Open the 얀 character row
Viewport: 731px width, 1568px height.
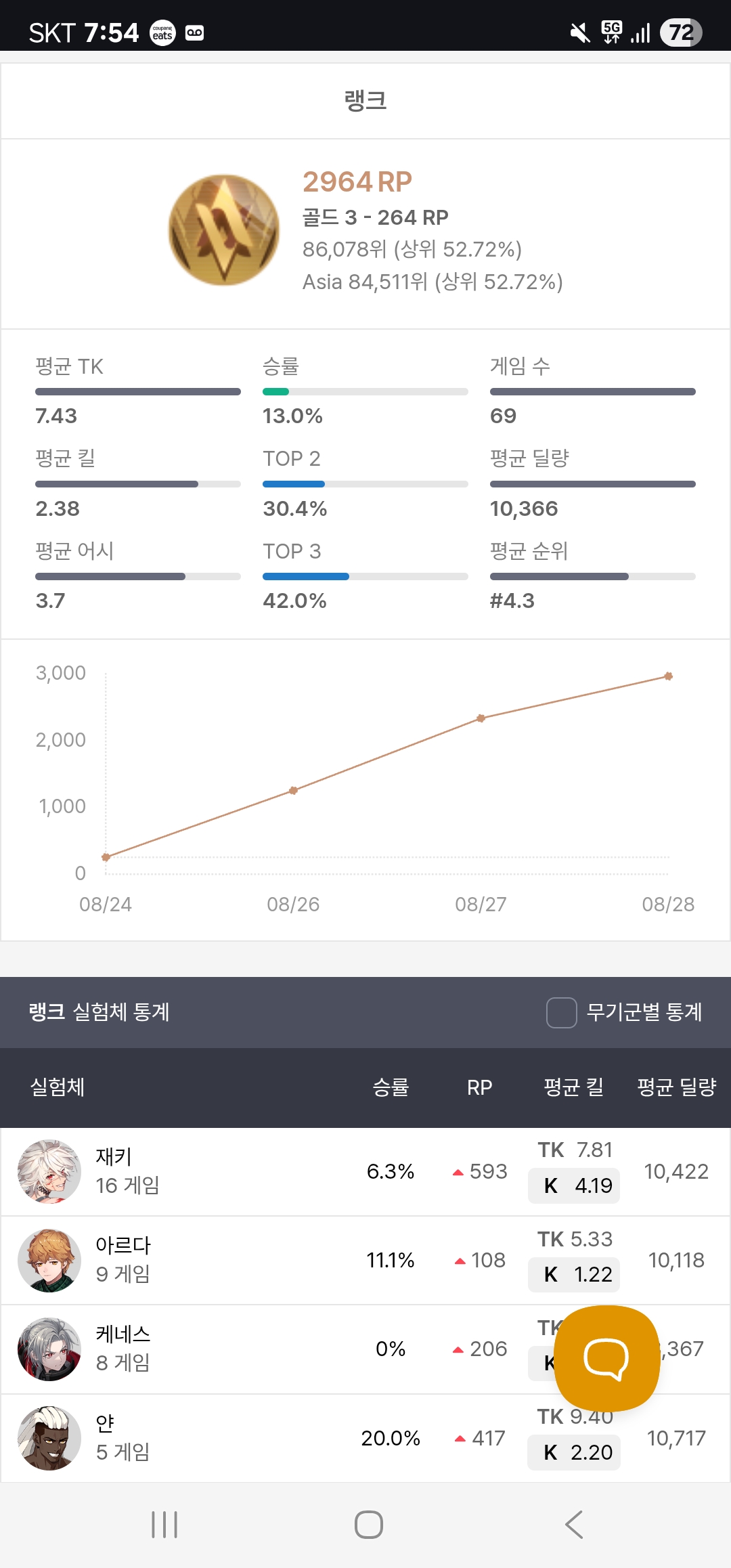[x=365, y=1438]
